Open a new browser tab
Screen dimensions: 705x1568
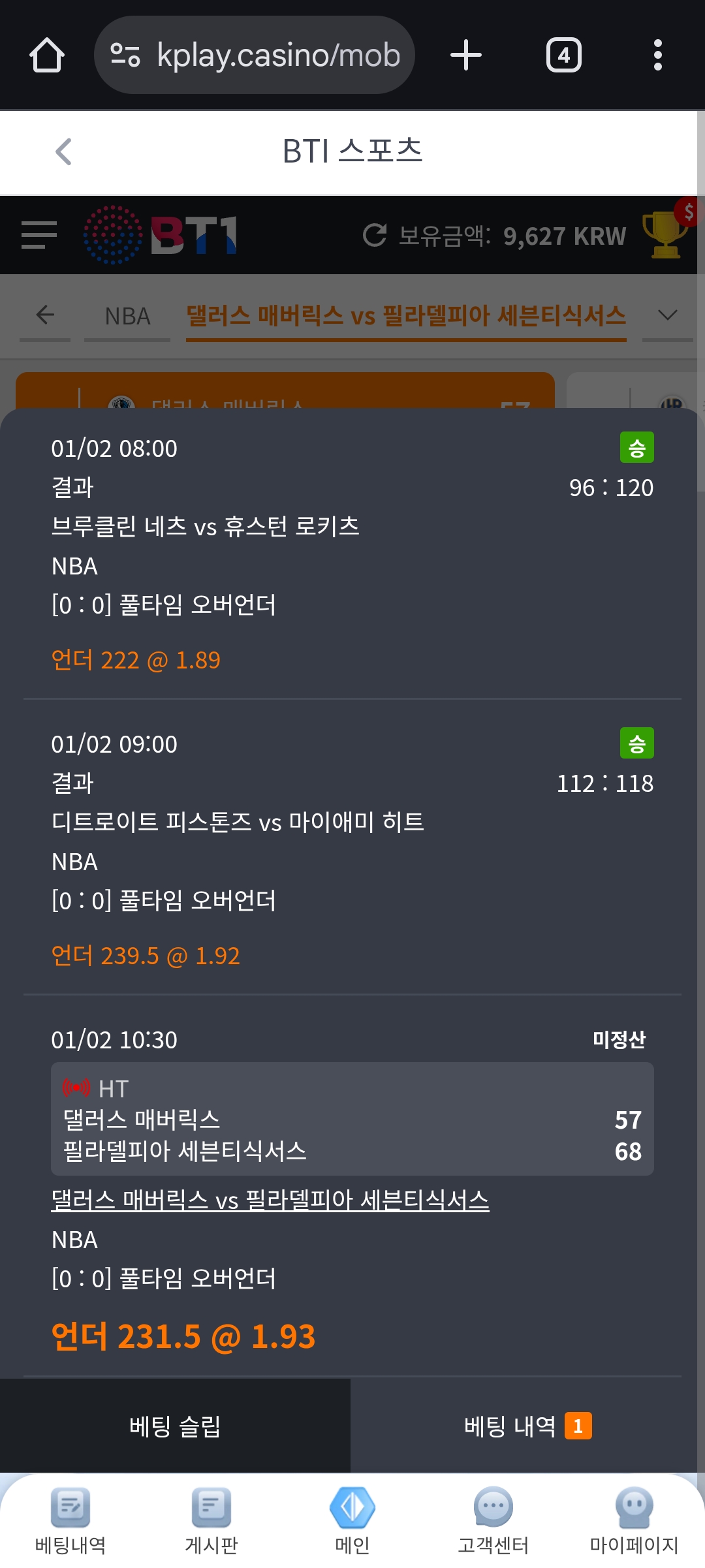tap(466, 55)
